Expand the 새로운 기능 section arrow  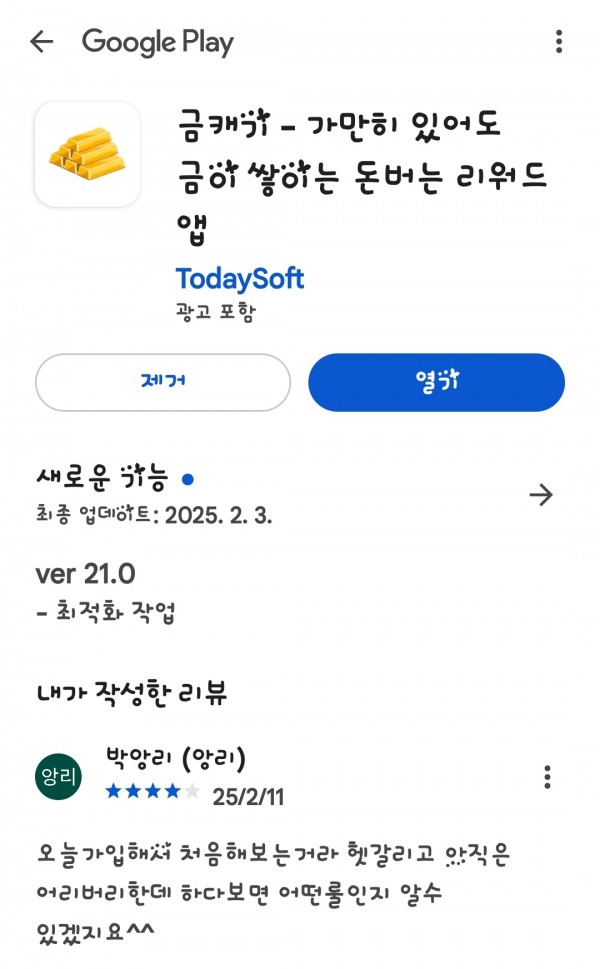point(541,494)
